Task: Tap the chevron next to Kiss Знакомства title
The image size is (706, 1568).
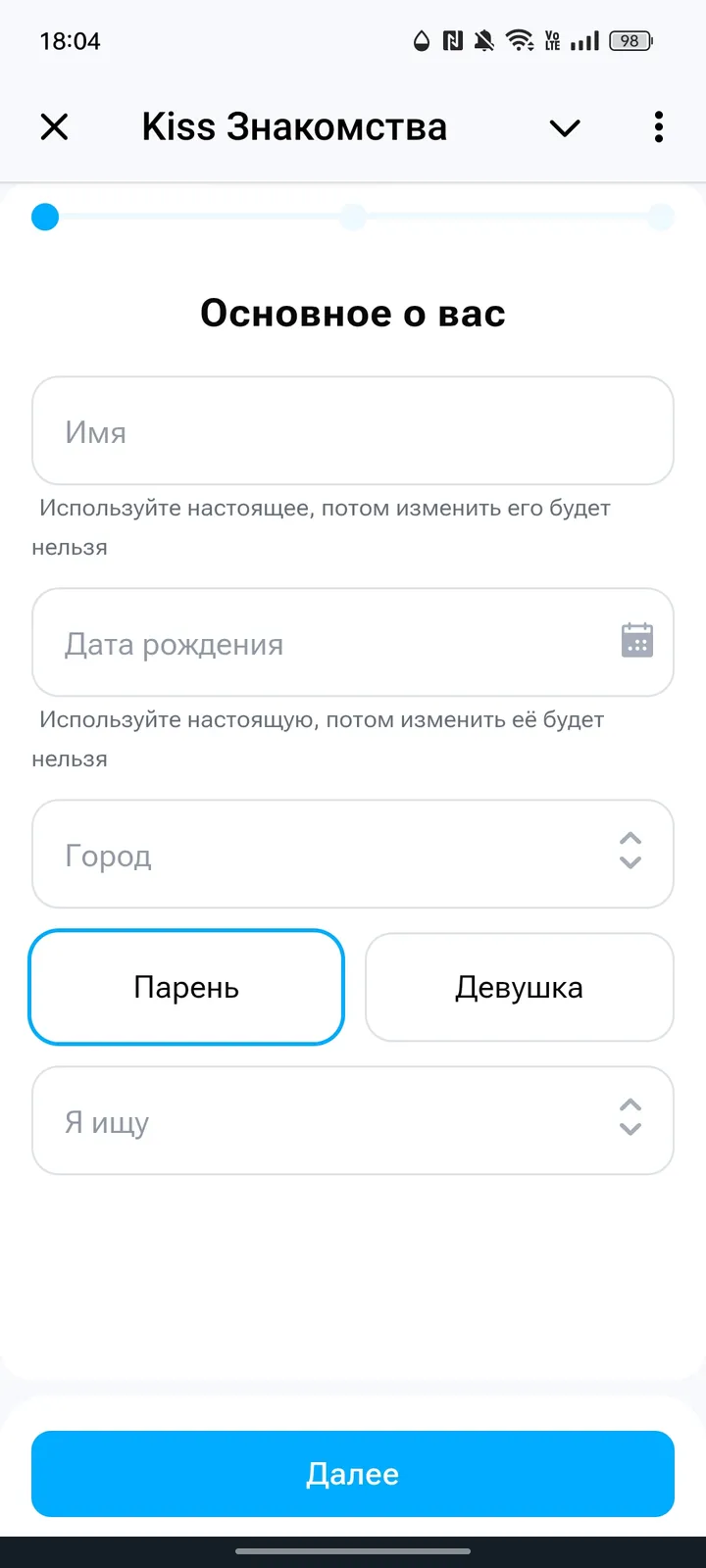Action: (564, 127)
